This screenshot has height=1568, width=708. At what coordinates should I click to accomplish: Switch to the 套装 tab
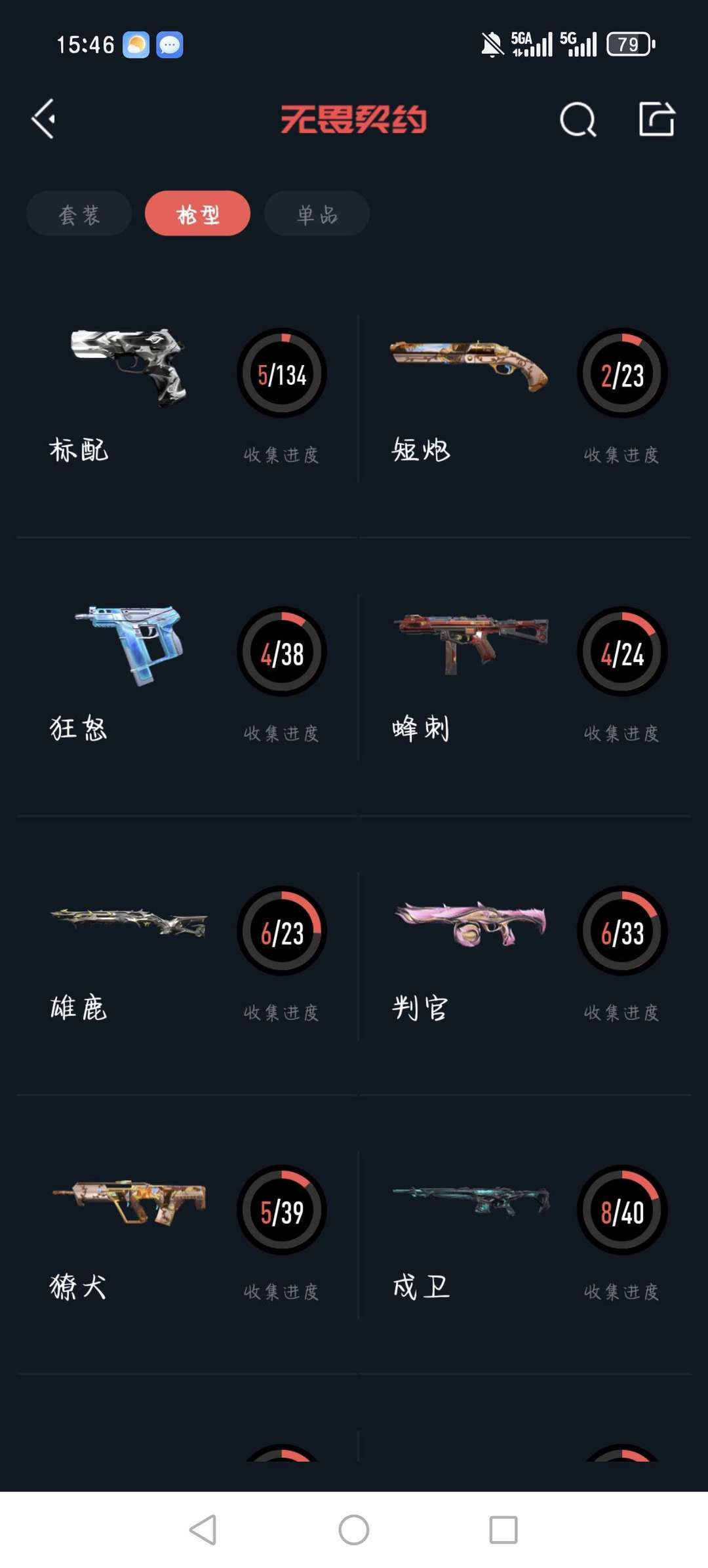tap(79, 214)
